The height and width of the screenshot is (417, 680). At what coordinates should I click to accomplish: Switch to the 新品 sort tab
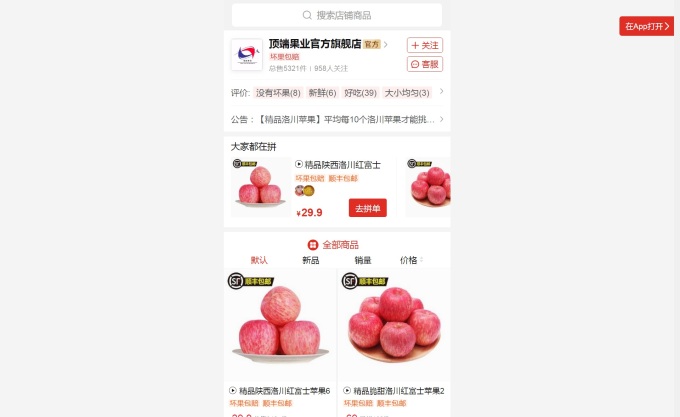click(311, 260)
